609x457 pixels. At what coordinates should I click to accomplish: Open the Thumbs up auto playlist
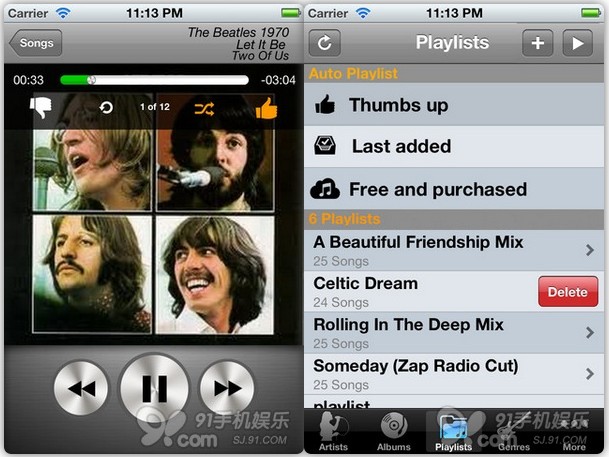pyautogui.click(x=455, y=105)
